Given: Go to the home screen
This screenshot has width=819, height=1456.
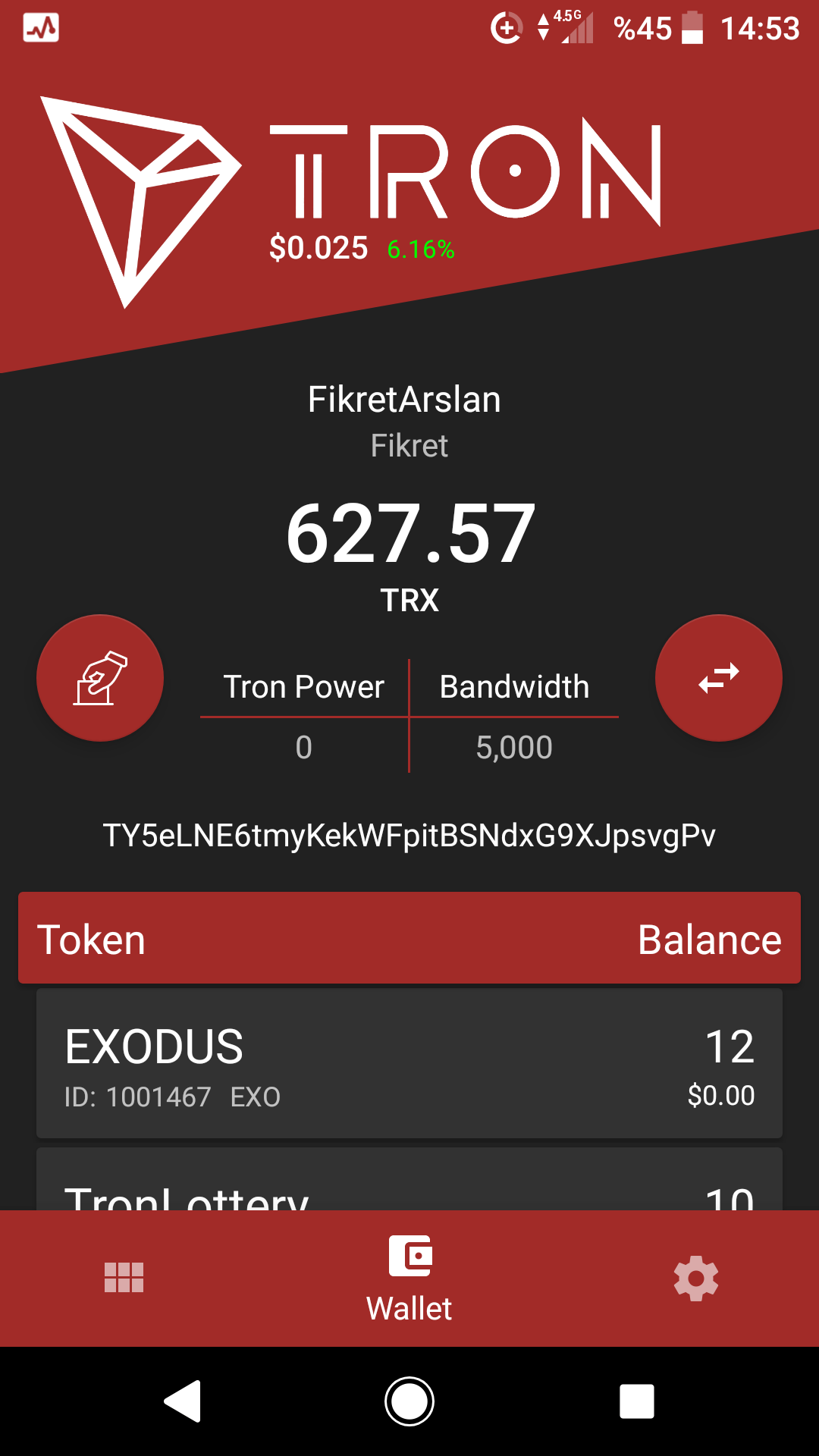Looking at the screenshot, I should (409, 1401).
